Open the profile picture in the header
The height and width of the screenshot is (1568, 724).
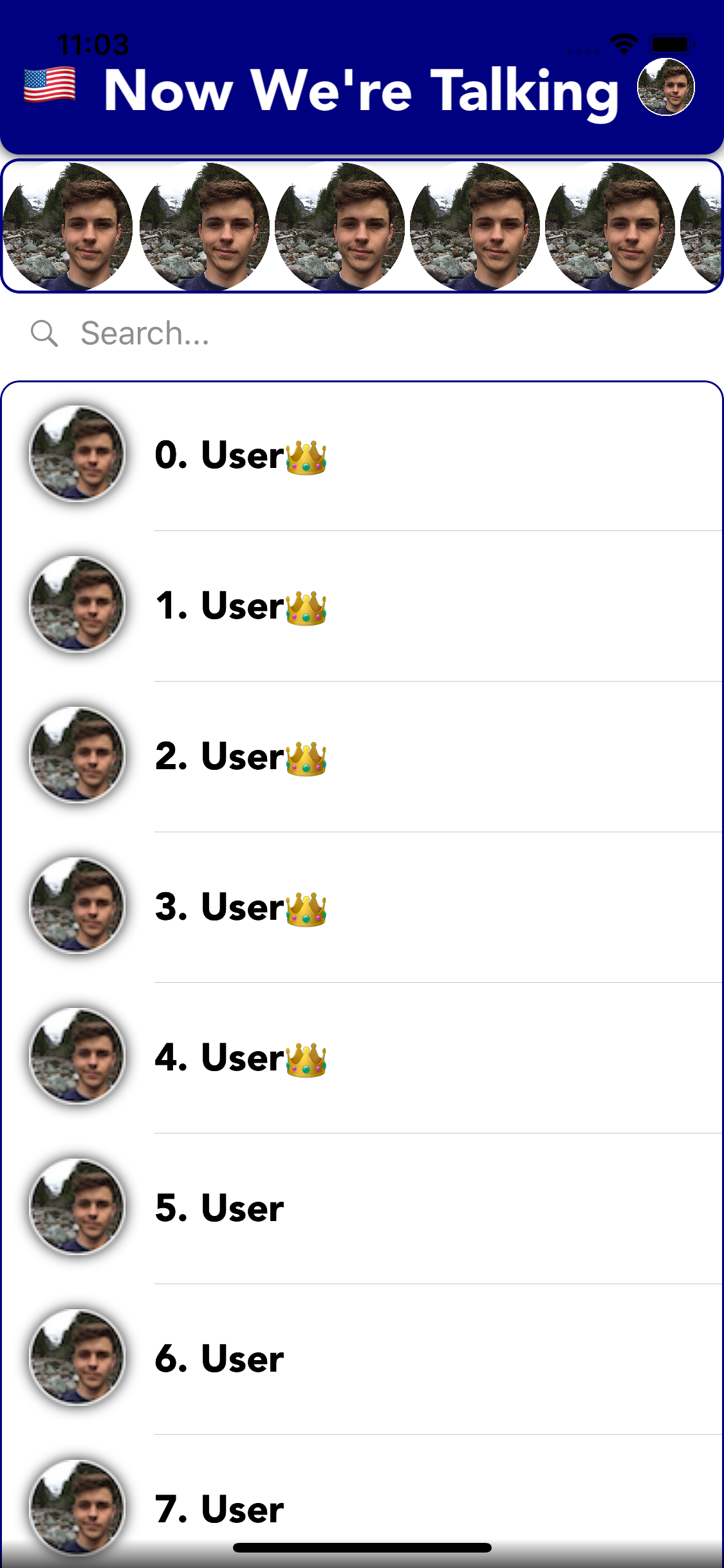(x=665, y=87)
